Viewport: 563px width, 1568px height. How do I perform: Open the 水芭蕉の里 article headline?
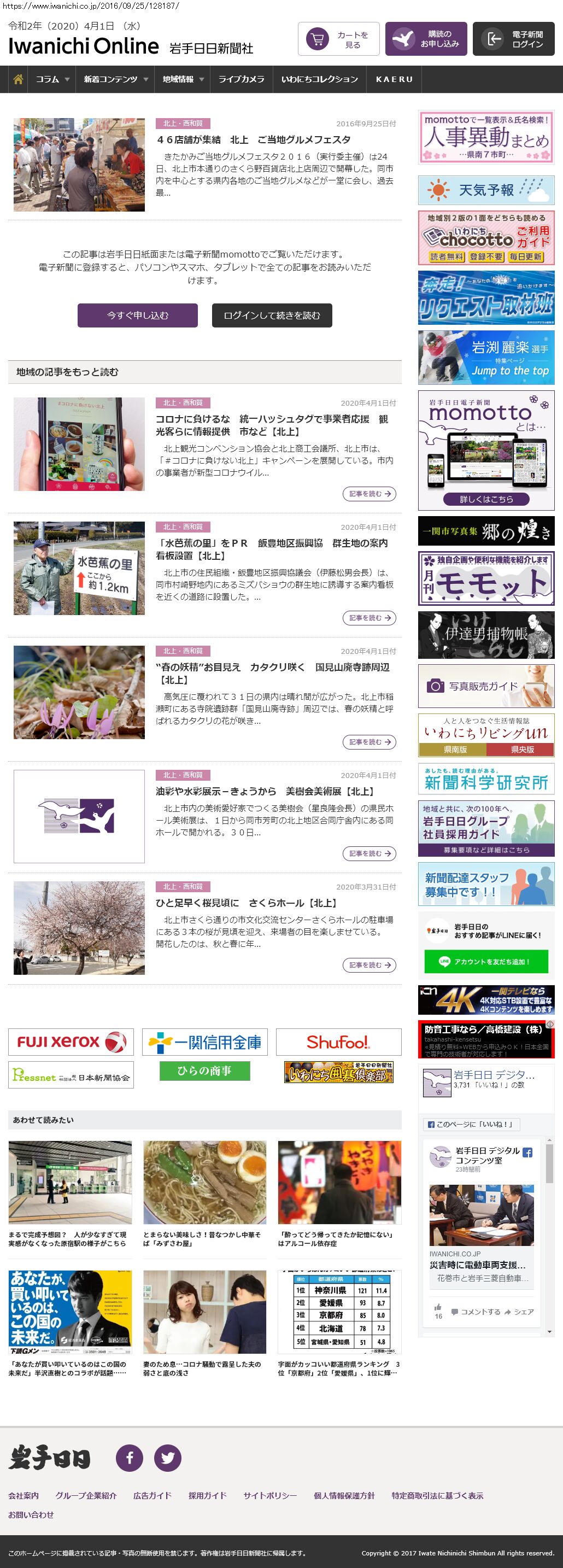click(272, 549)
